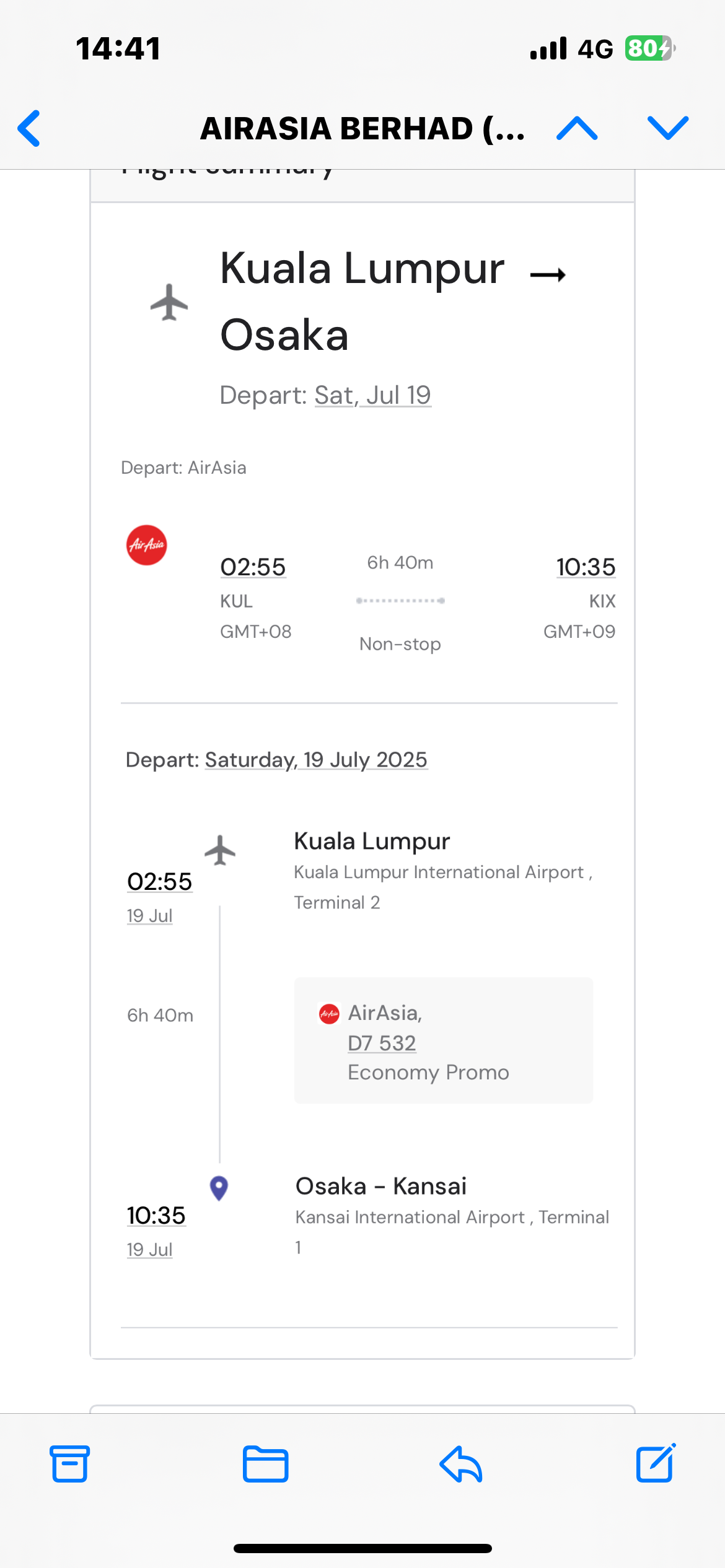
Task: Move this email to a folder
Action: [x=265, y=1463]
